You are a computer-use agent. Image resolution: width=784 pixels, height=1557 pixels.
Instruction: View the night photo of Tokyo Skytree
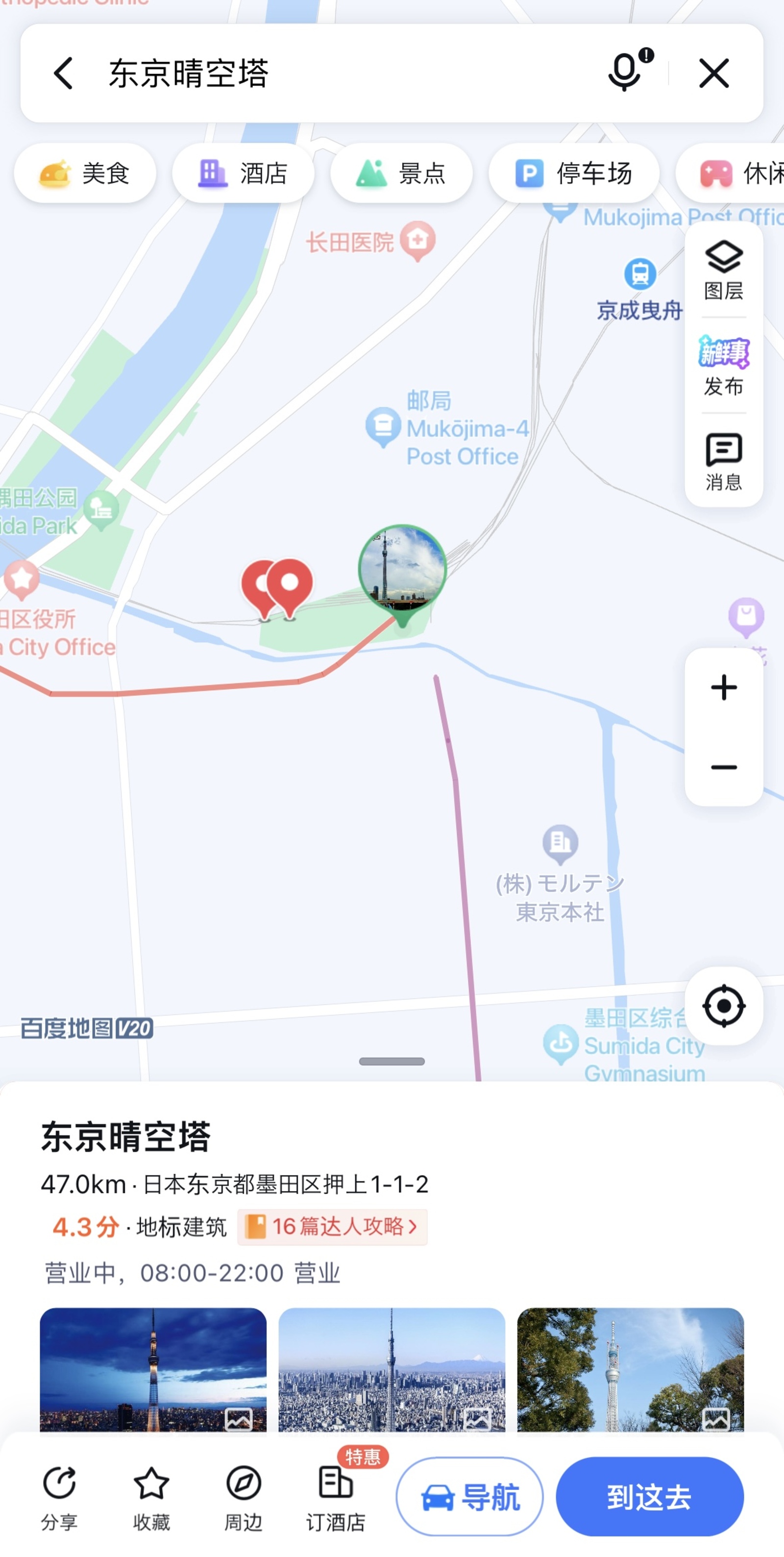point(153,1370)
